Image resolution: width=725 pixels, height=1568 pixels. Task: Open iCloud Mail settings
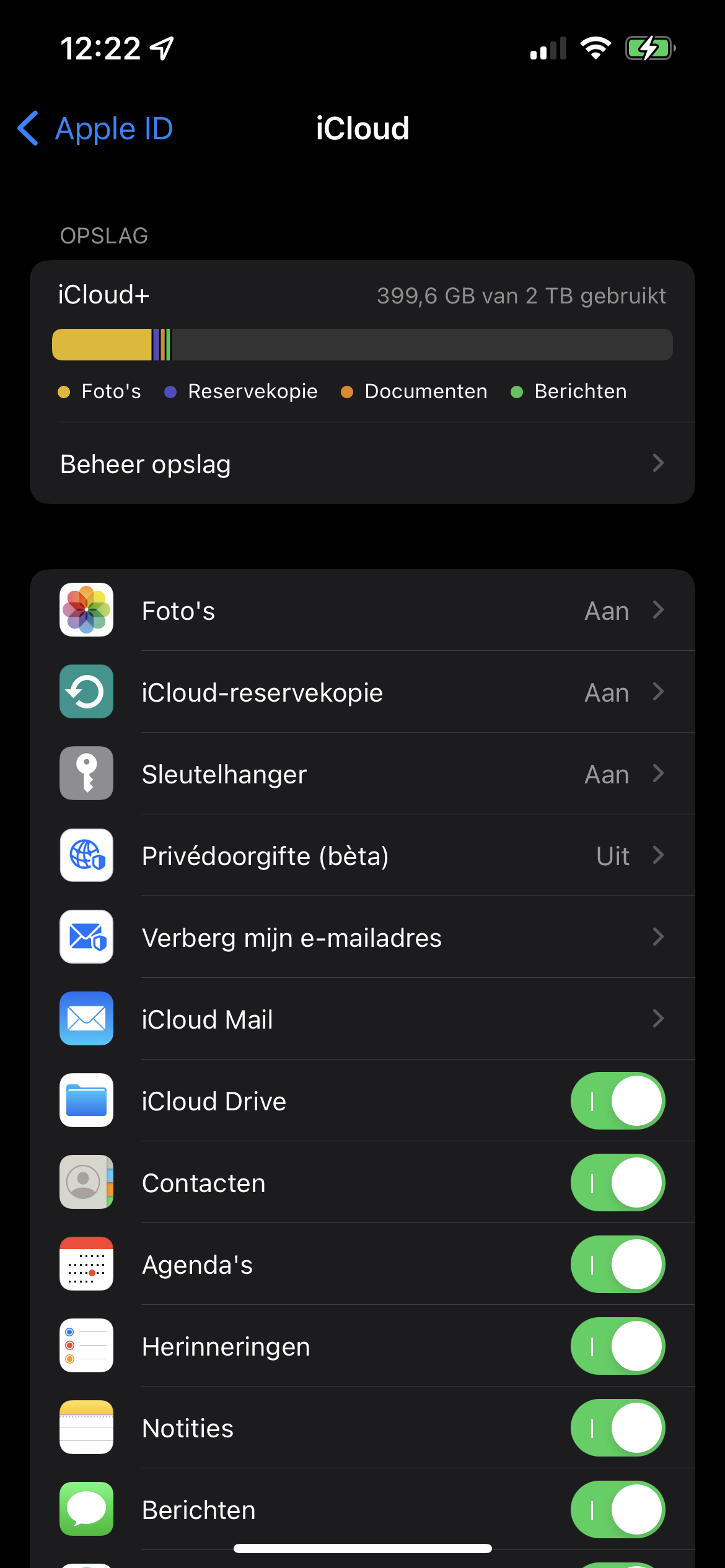362,1019
